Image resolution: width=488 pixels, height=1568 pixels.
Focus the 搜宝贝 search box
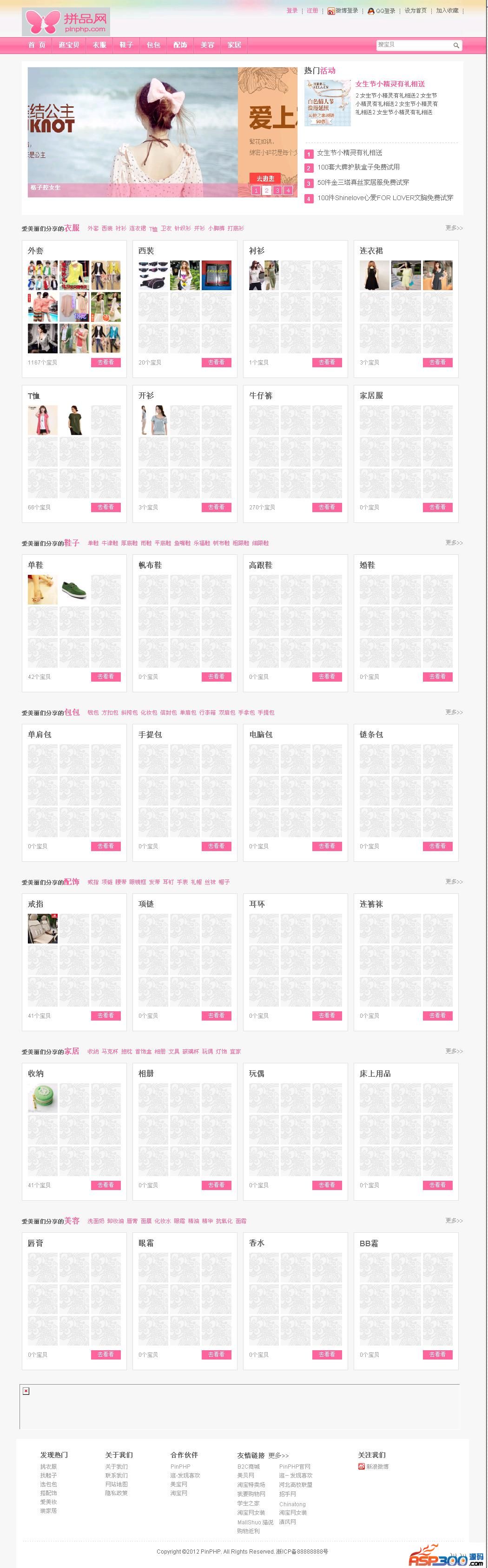[413, 45]
